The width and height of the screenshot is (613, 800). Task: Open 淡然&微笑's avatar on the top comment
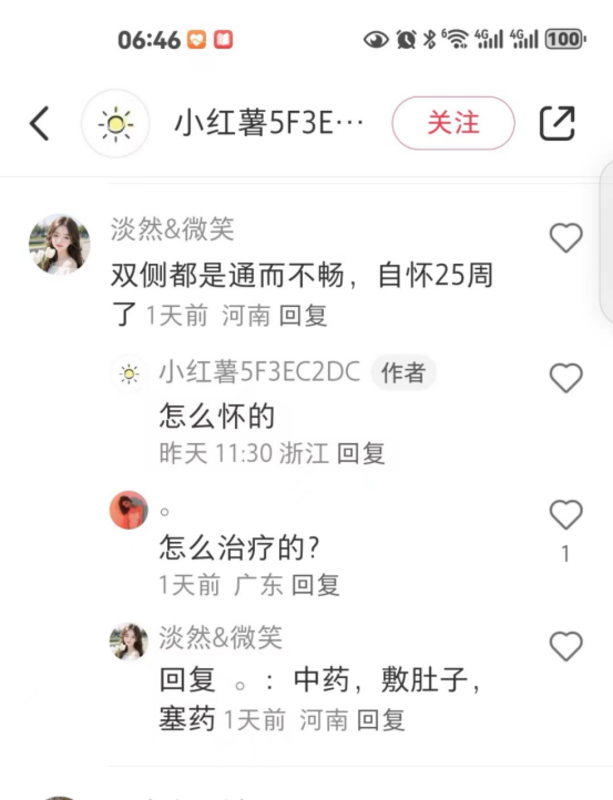[x=59, y=243]
